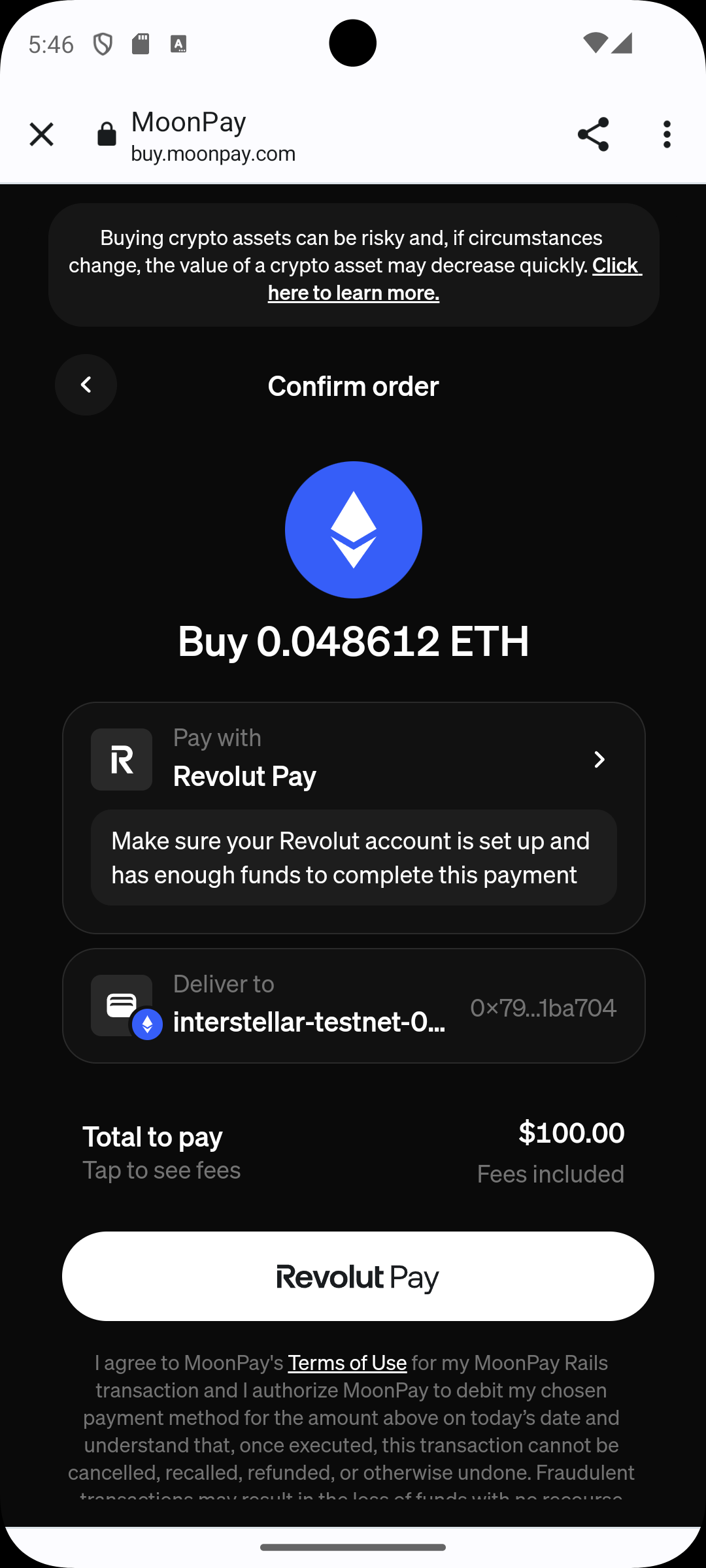706x1568 pixels.
Task: Open the browser three-dot overflow menu
Action: click(667, 135)
